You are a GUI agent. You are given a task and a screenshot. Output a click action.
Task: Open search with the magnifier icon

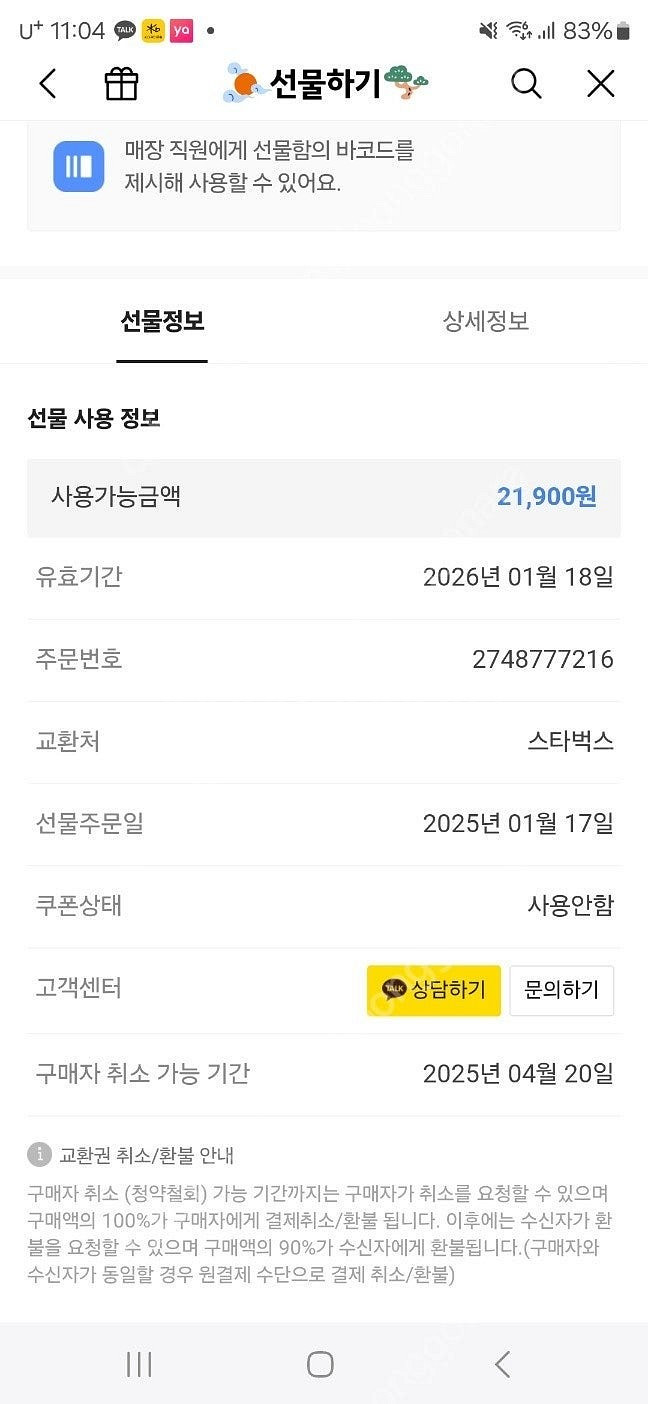click(526, 85)
